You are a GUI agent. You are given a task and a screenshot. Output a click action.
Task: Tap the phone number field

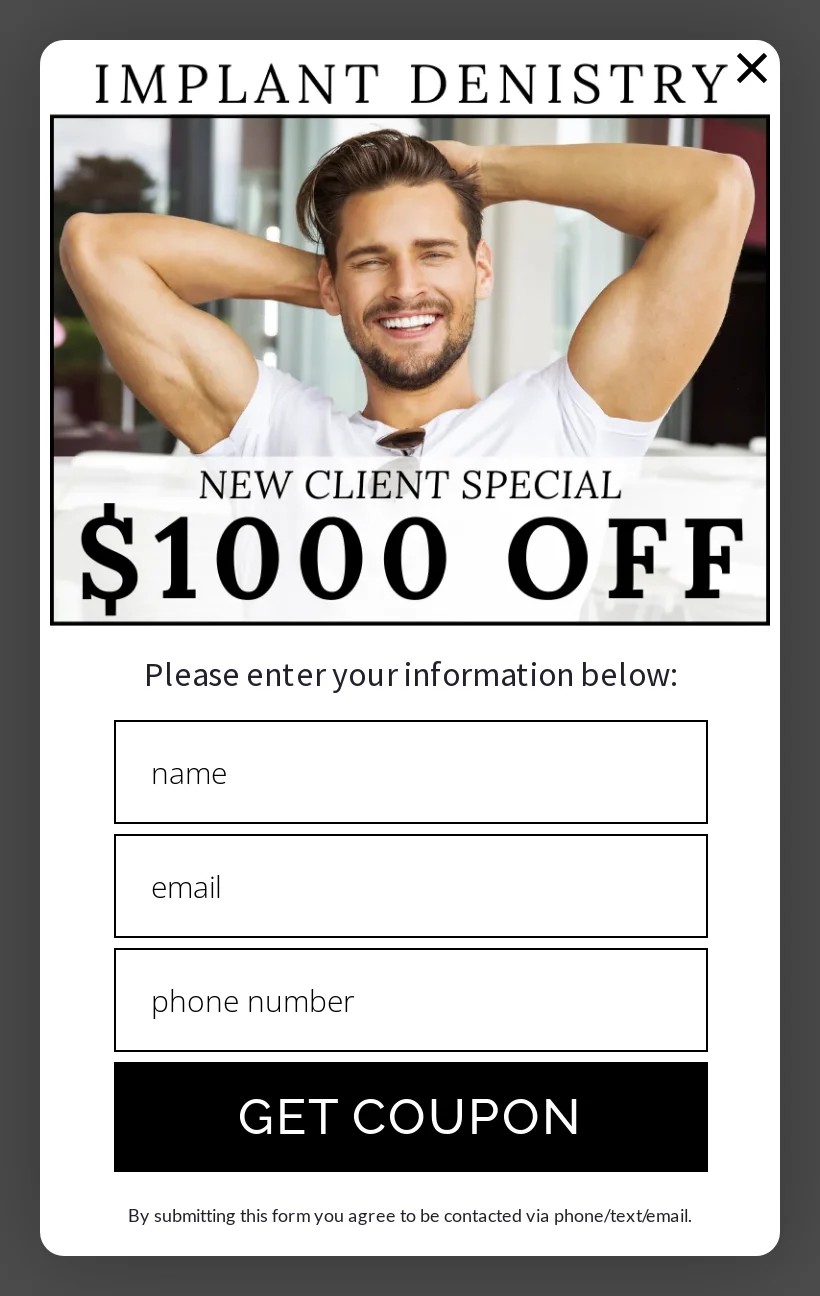[x=411, y=1000]
